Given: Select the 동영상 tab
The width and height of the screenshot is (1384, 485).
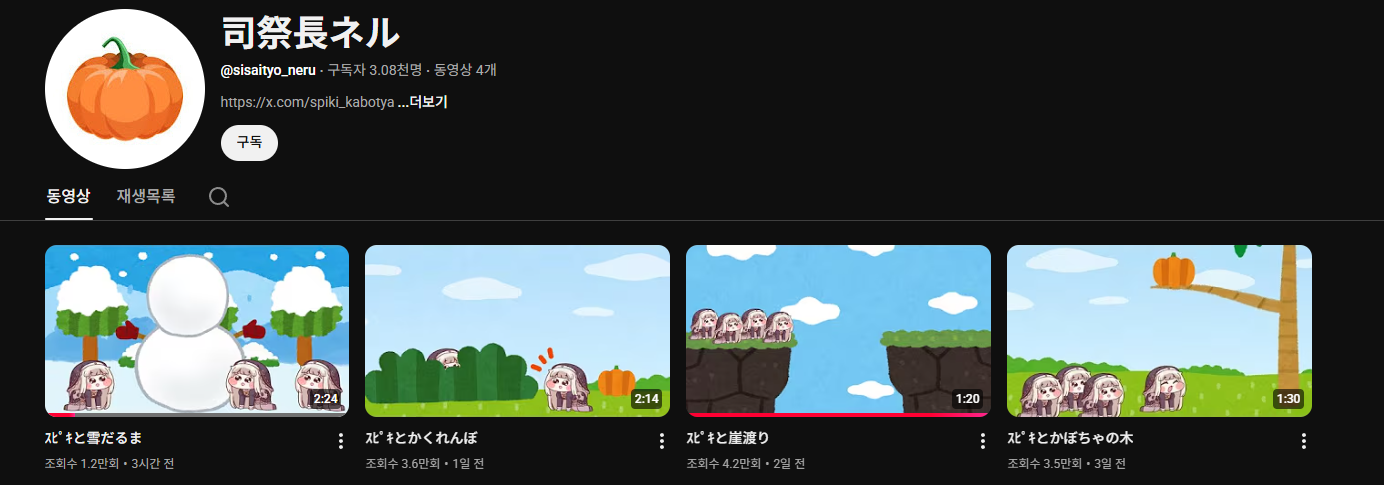Looking at the screenshot, I should [x=69, y=196].
